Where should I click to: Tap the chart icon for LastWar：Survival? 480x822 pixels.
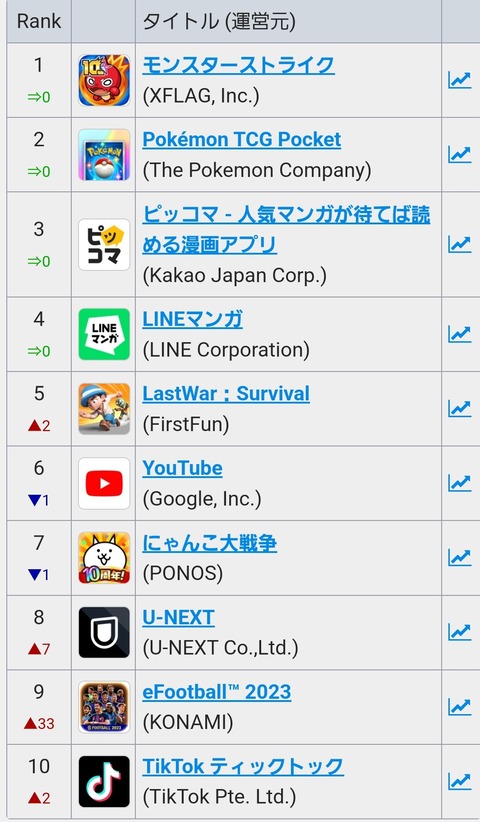[460, 409]
